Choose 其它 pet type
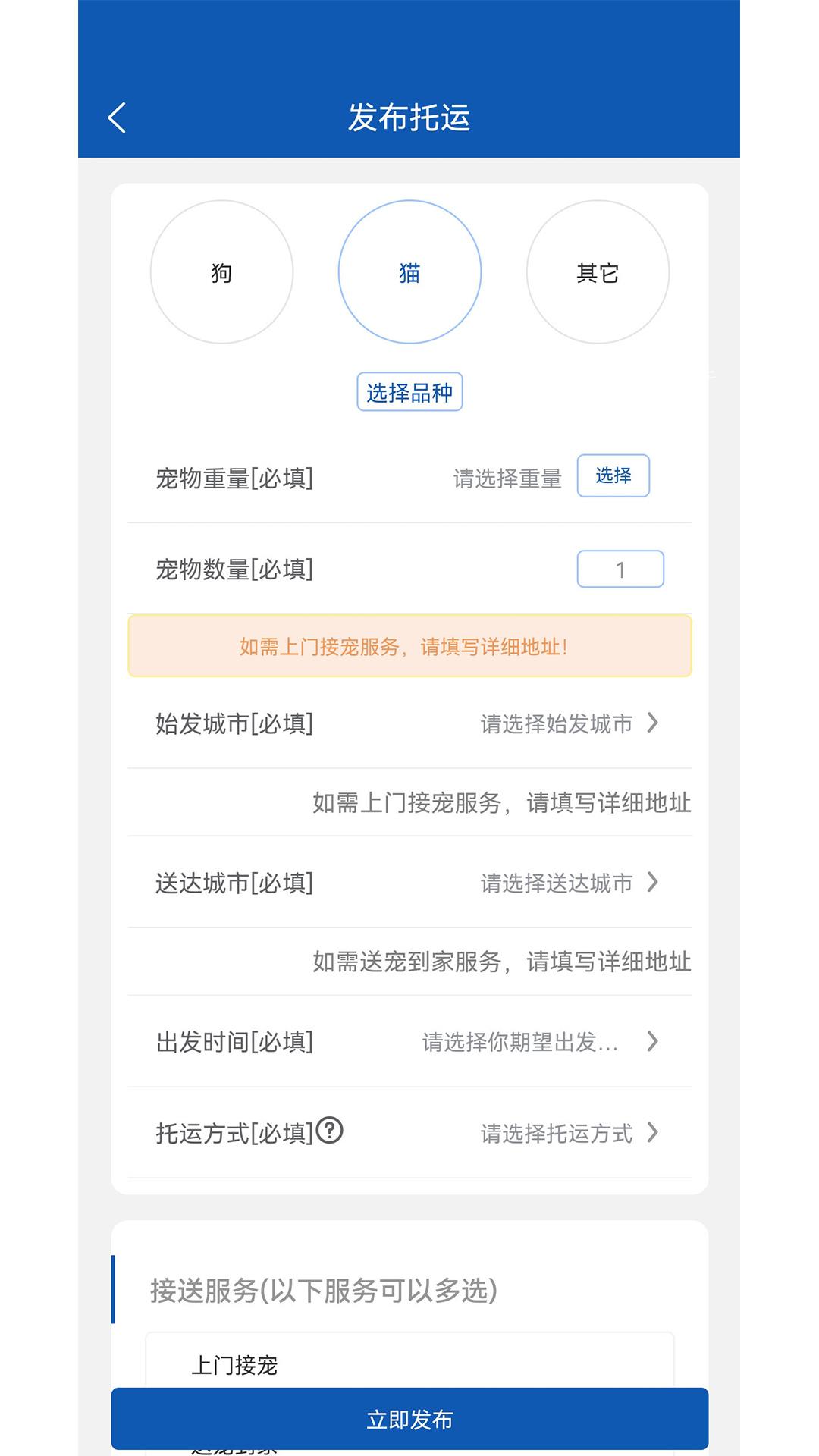The image size is (819, 1456). click(598, 272)
